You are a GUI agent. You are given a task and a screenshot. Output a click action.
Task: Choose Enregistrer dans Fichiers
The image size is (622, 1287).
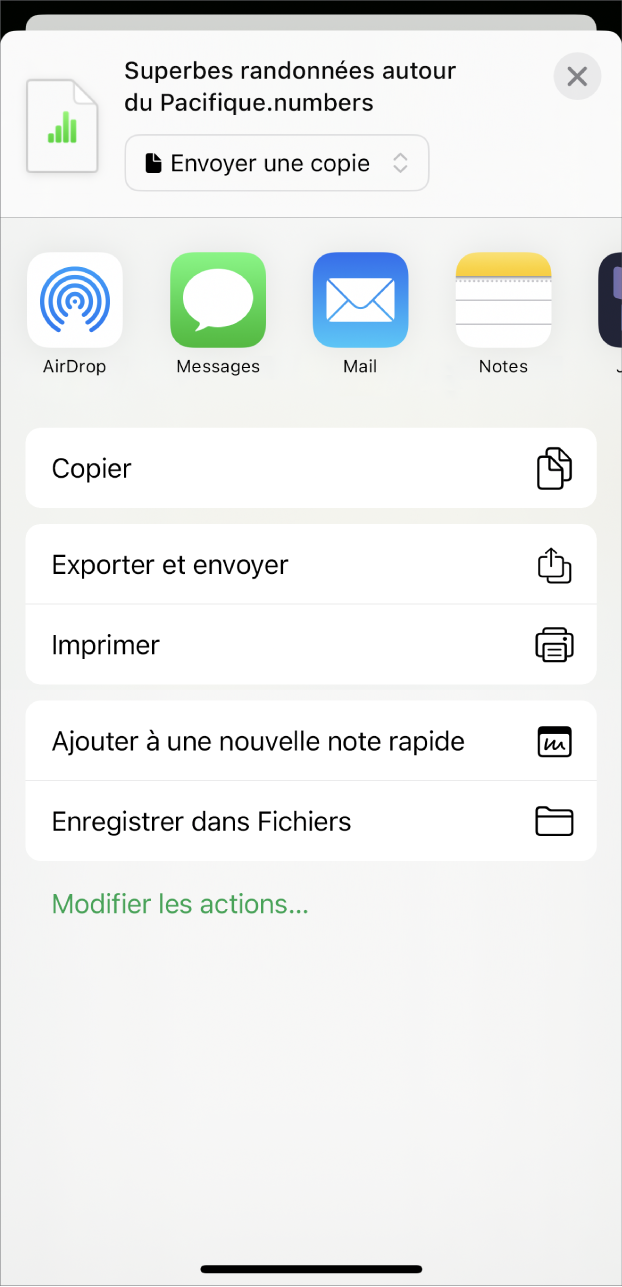pyautogui.click(x=311, y=821)
